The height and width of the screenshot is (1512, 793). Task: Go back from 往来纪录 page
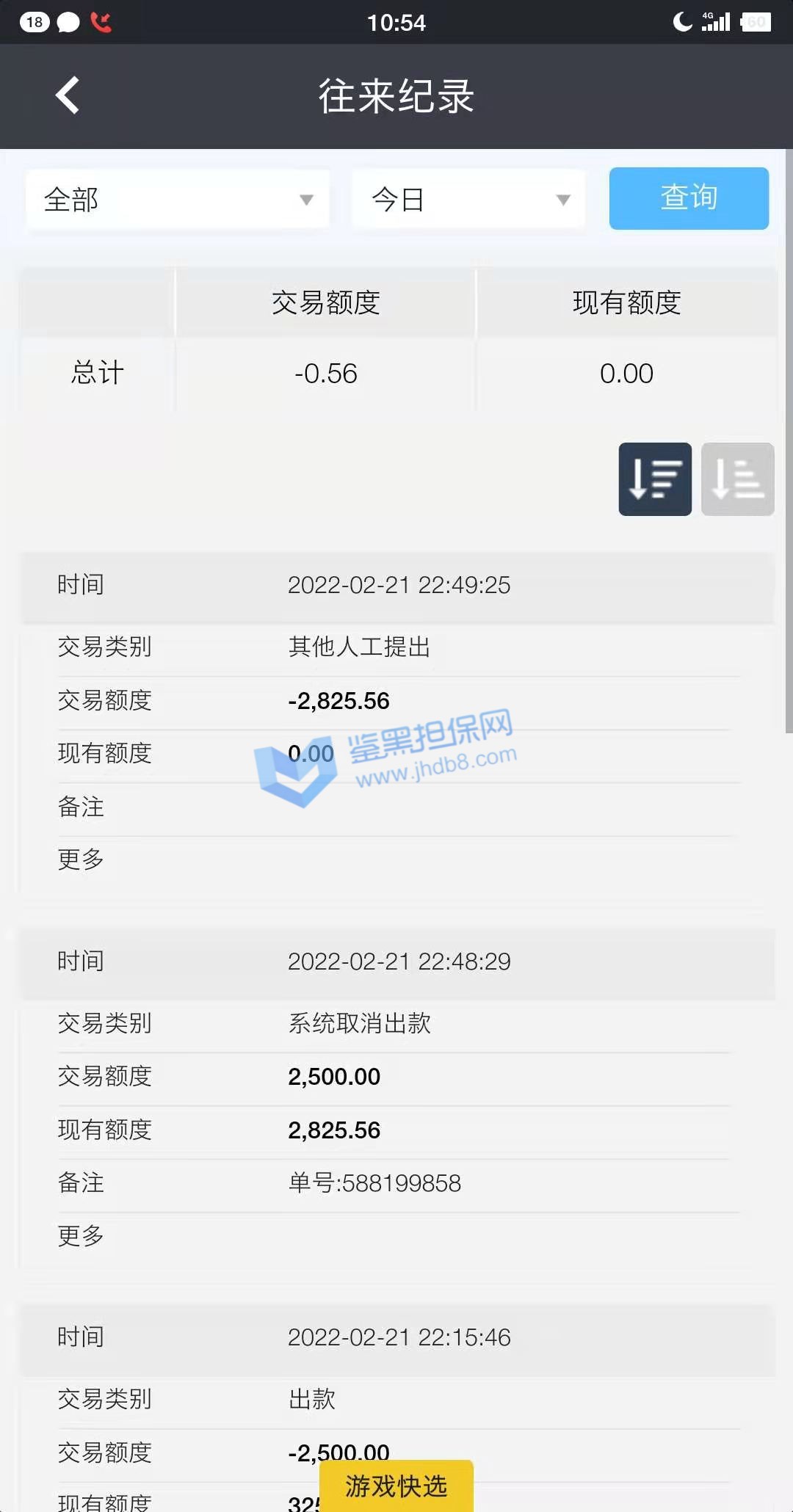coord(68,95)
